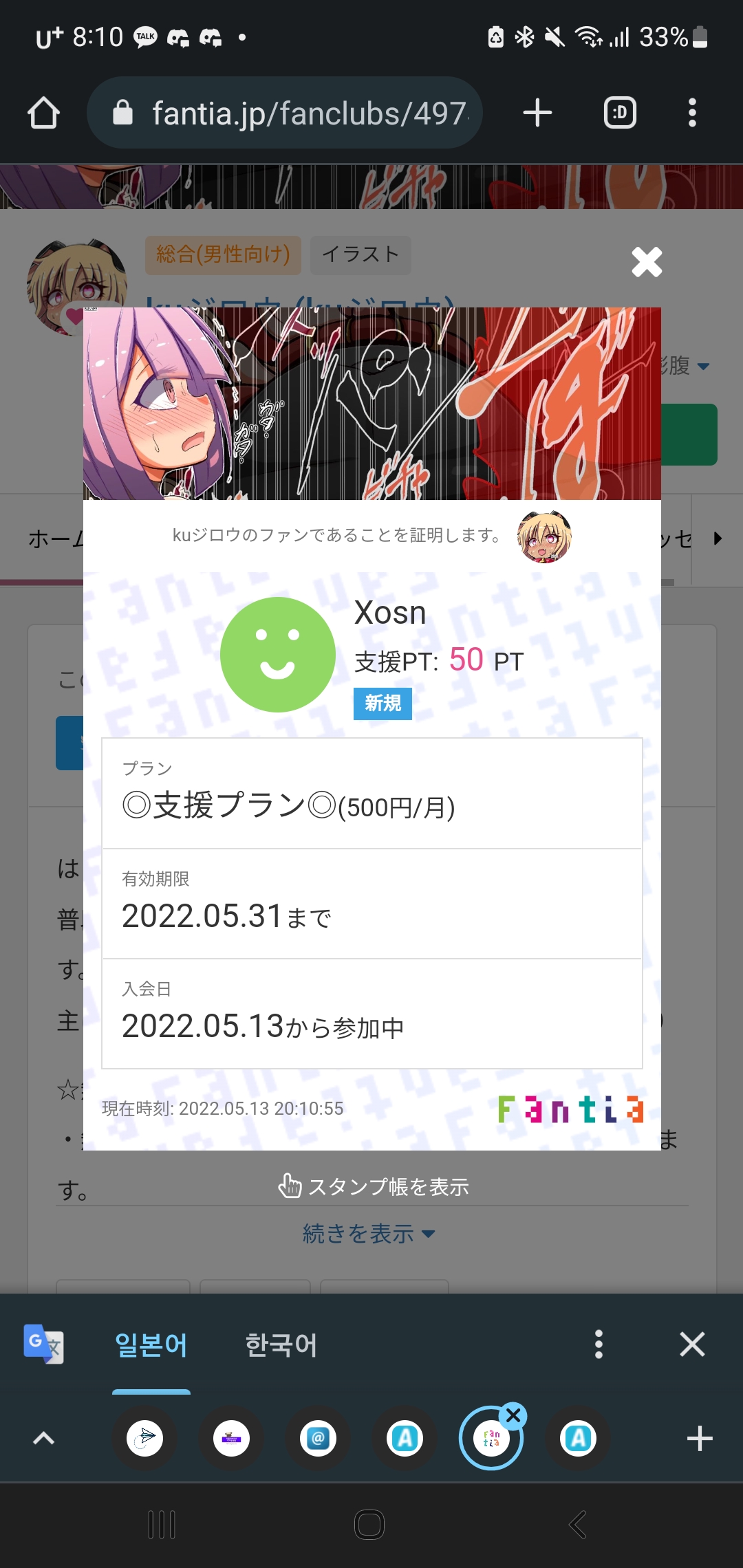The width and height of the screenshot is (743, 1568).
Task: Close the fan certificate popup
Action: coord(647,262)
